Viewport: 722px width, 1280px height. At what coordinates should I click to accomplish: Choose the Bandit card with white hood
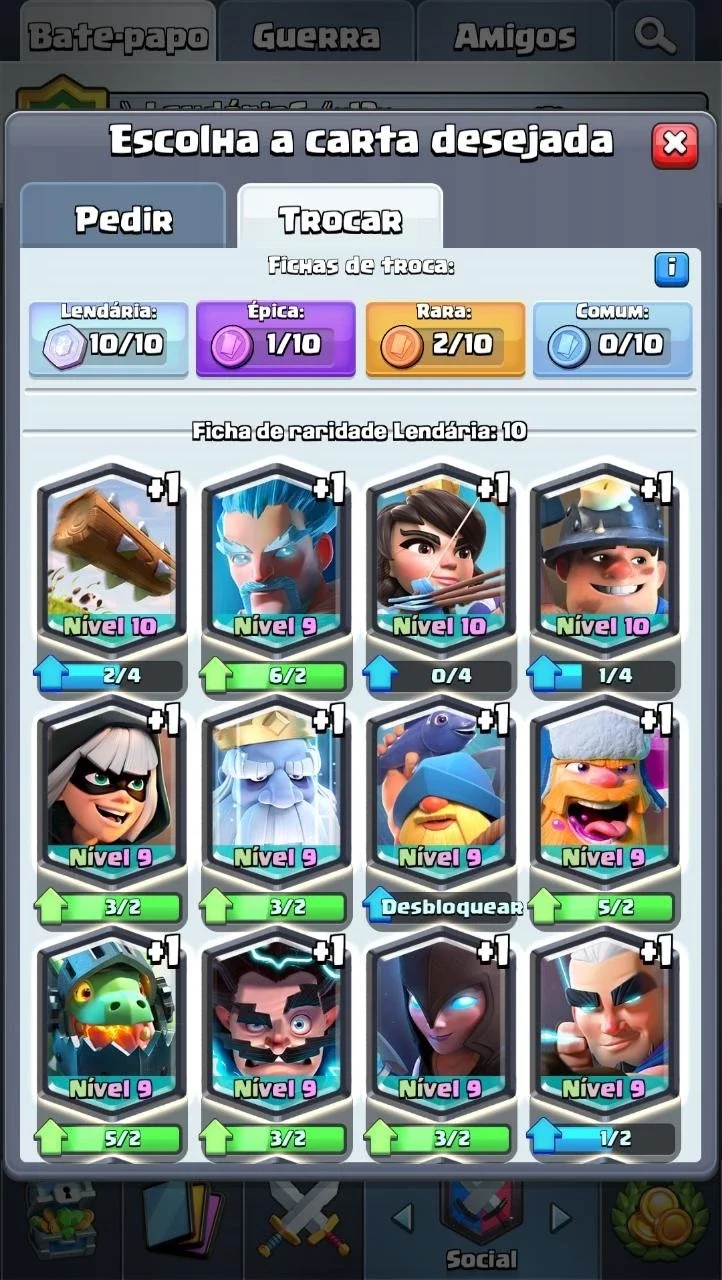coord(110,810)
